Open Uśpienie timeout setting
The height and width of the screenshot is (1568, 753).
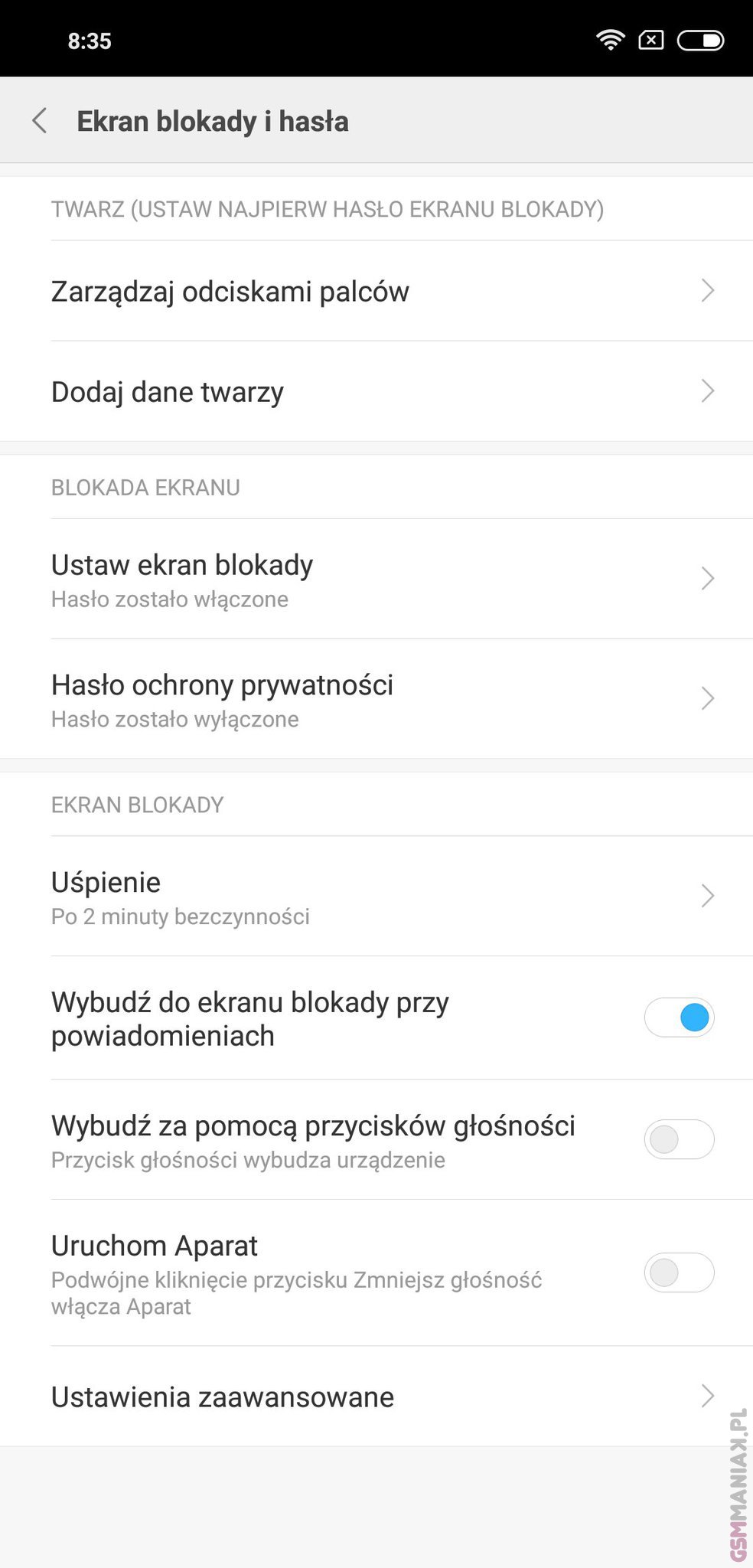pyautogui.click(x=375, y=897)
